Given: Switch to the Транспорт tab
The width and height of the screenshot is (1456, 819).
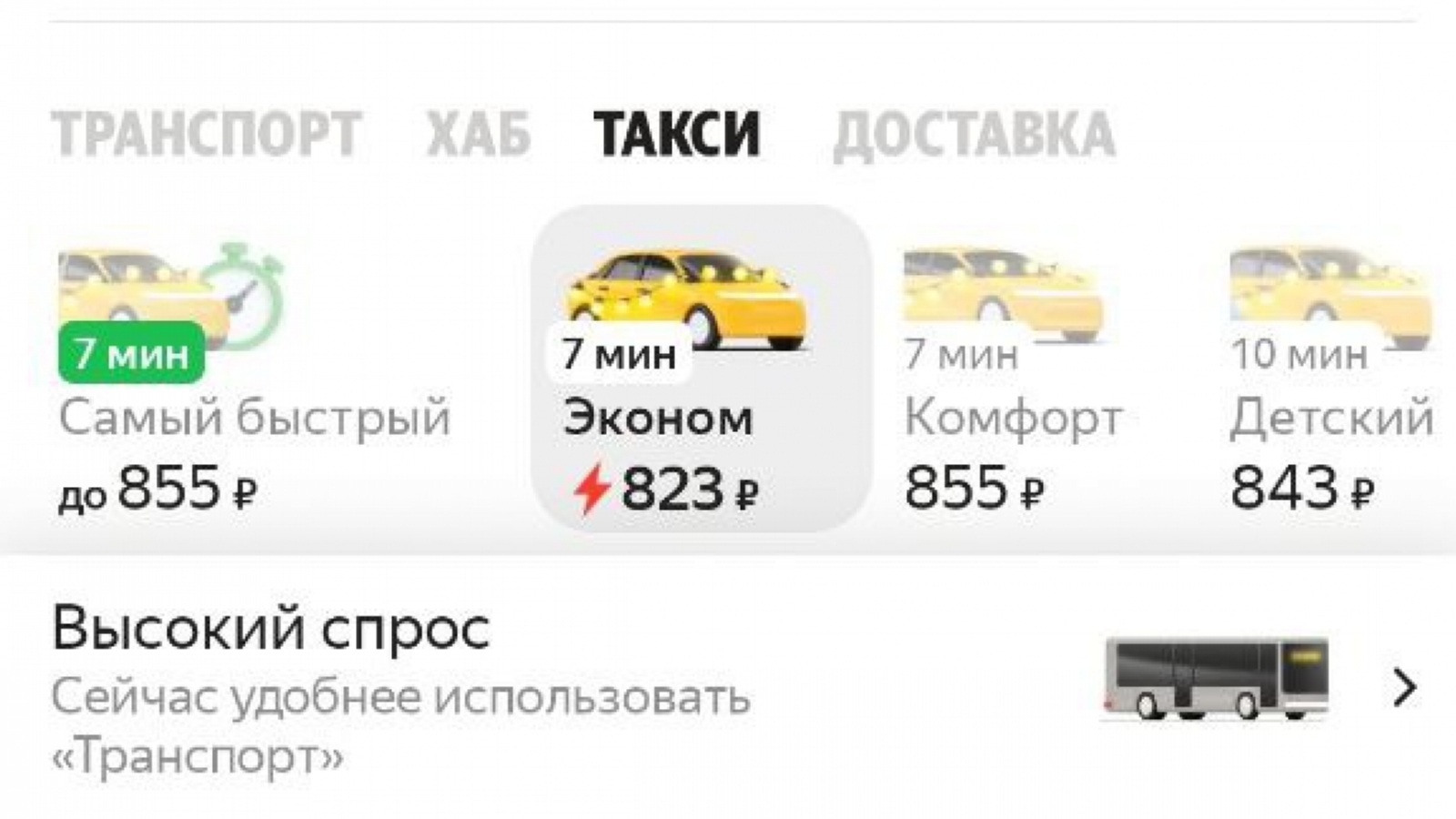Looking at the screenshot, I should (206, 134).
